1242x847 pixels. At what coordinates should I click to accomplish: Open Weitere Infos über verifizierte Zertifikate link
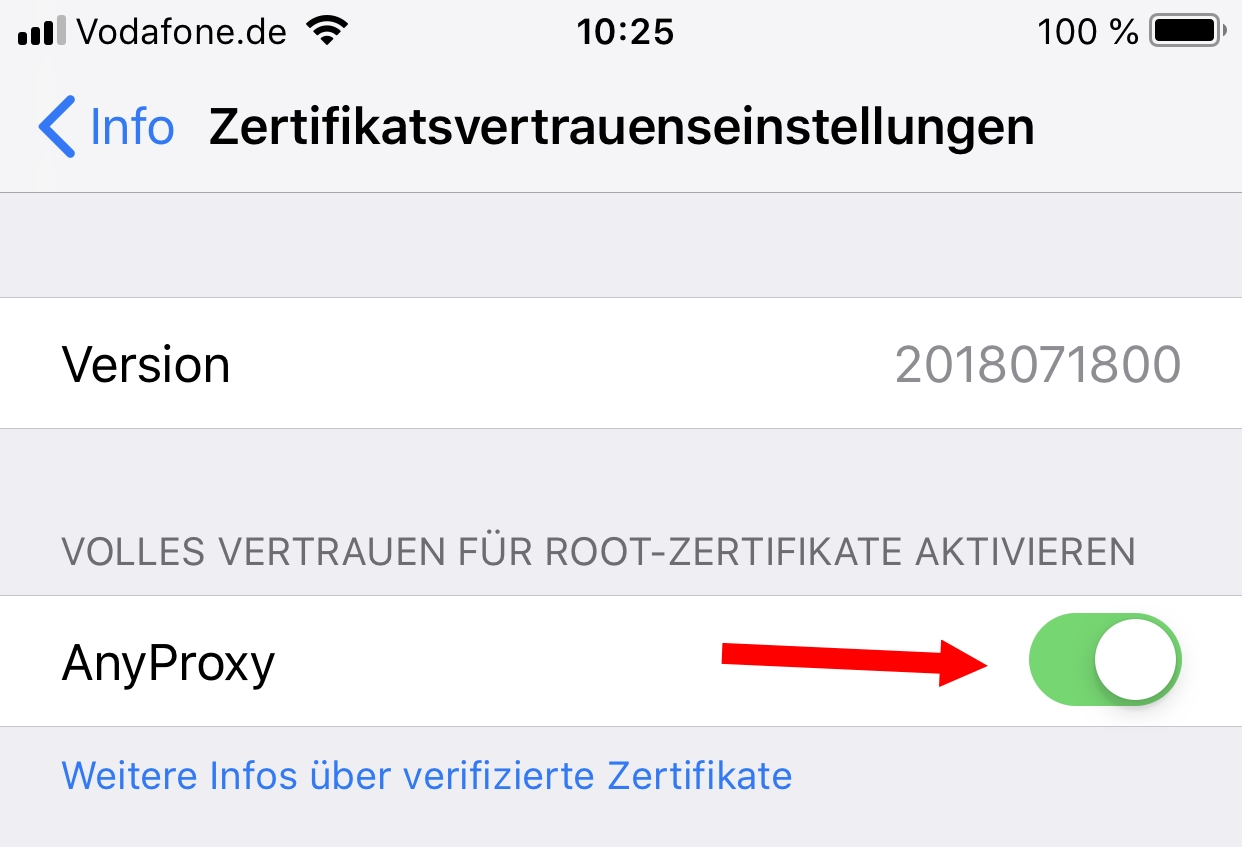coord(427,775)
